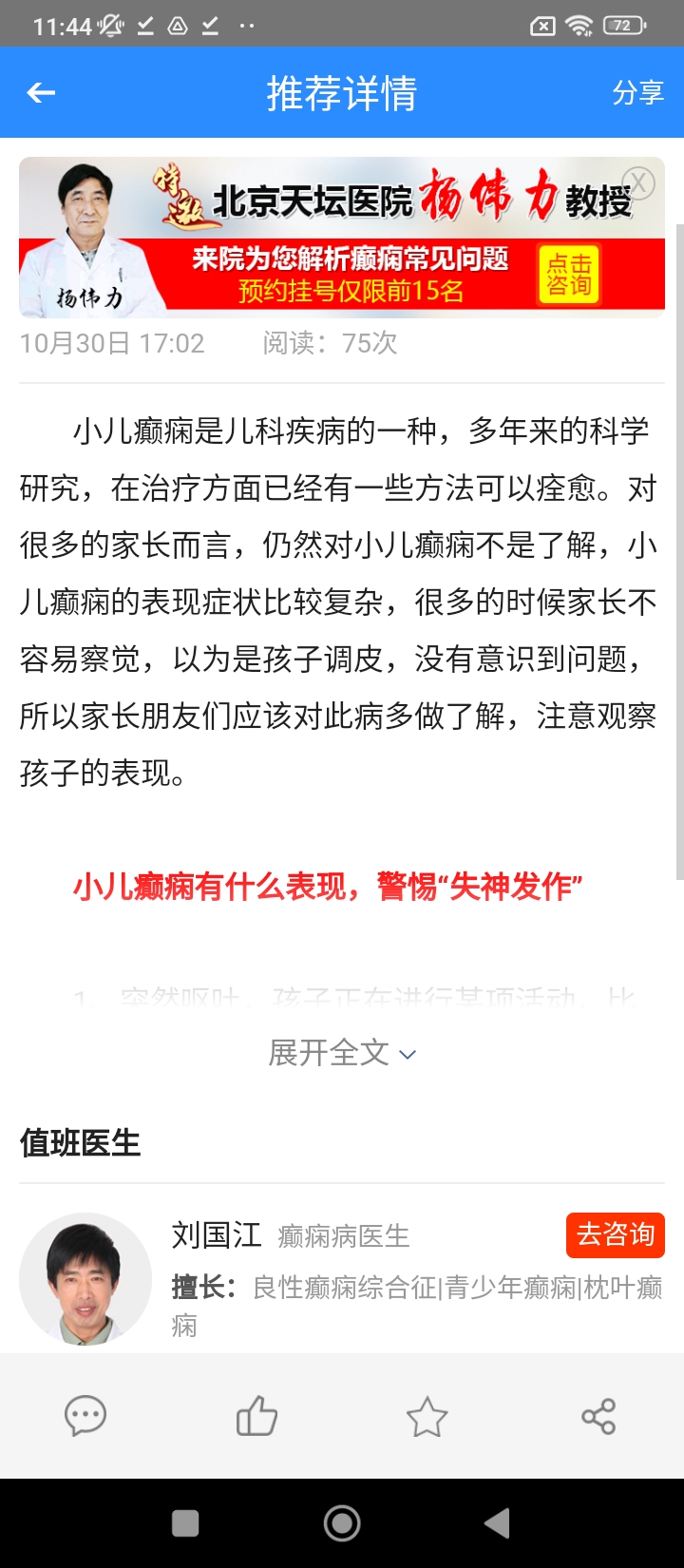This screenshot has height=1568, width=684.
Task: Tap the system home button
Action: [342, 1523]
